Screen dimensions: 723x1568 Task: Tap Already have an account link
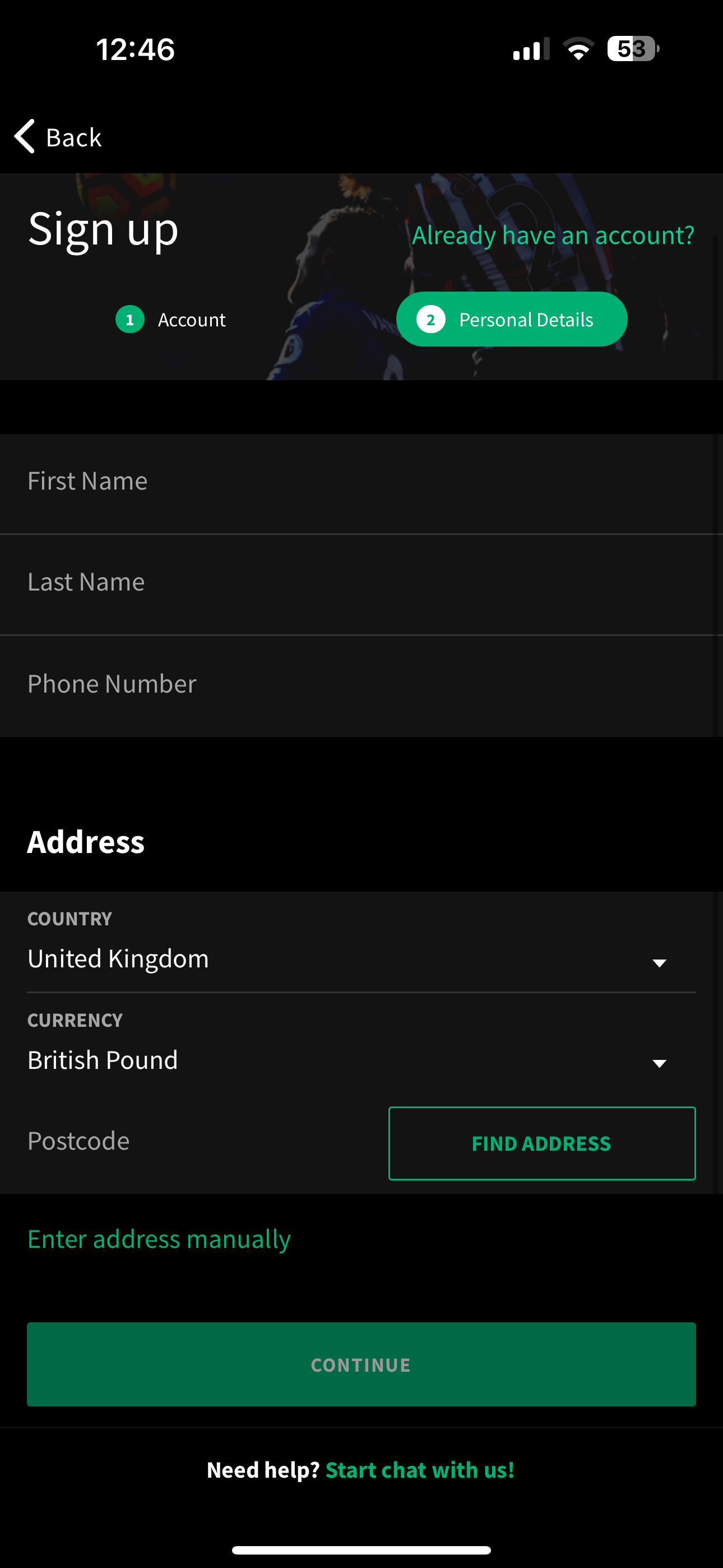click(553, 234)
